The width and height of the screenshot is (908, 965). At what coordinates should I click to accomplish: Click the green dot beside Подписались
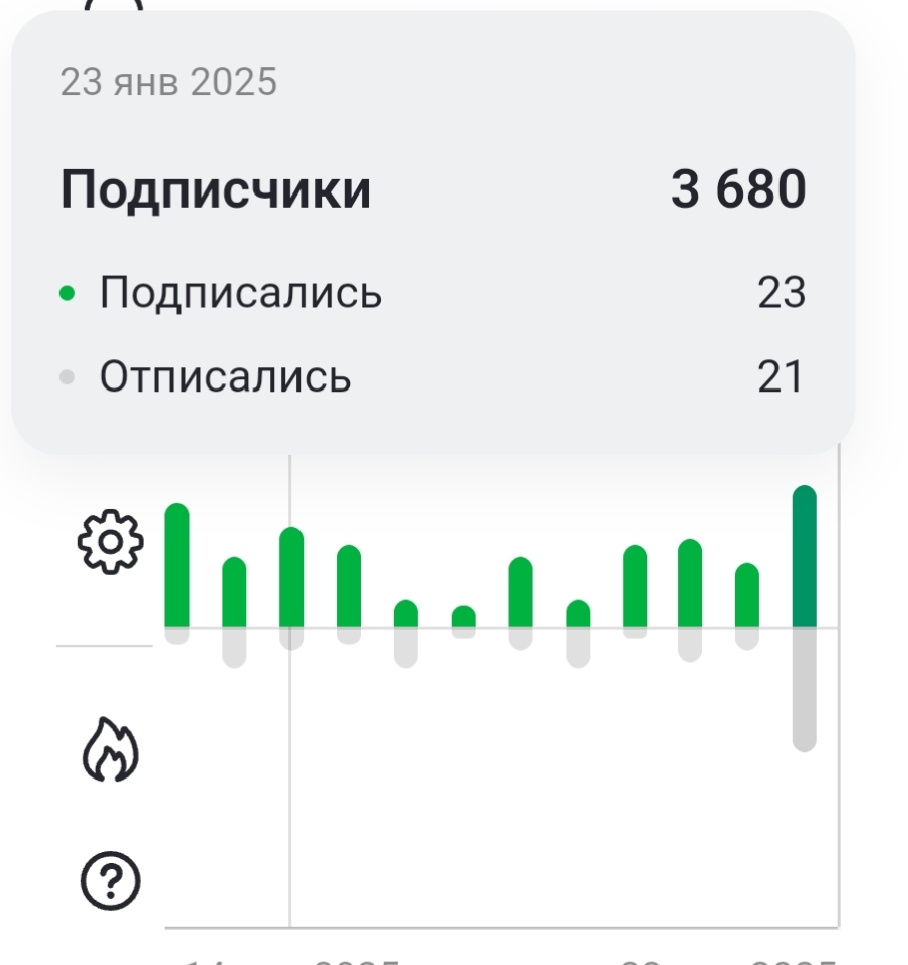(66, 291)
